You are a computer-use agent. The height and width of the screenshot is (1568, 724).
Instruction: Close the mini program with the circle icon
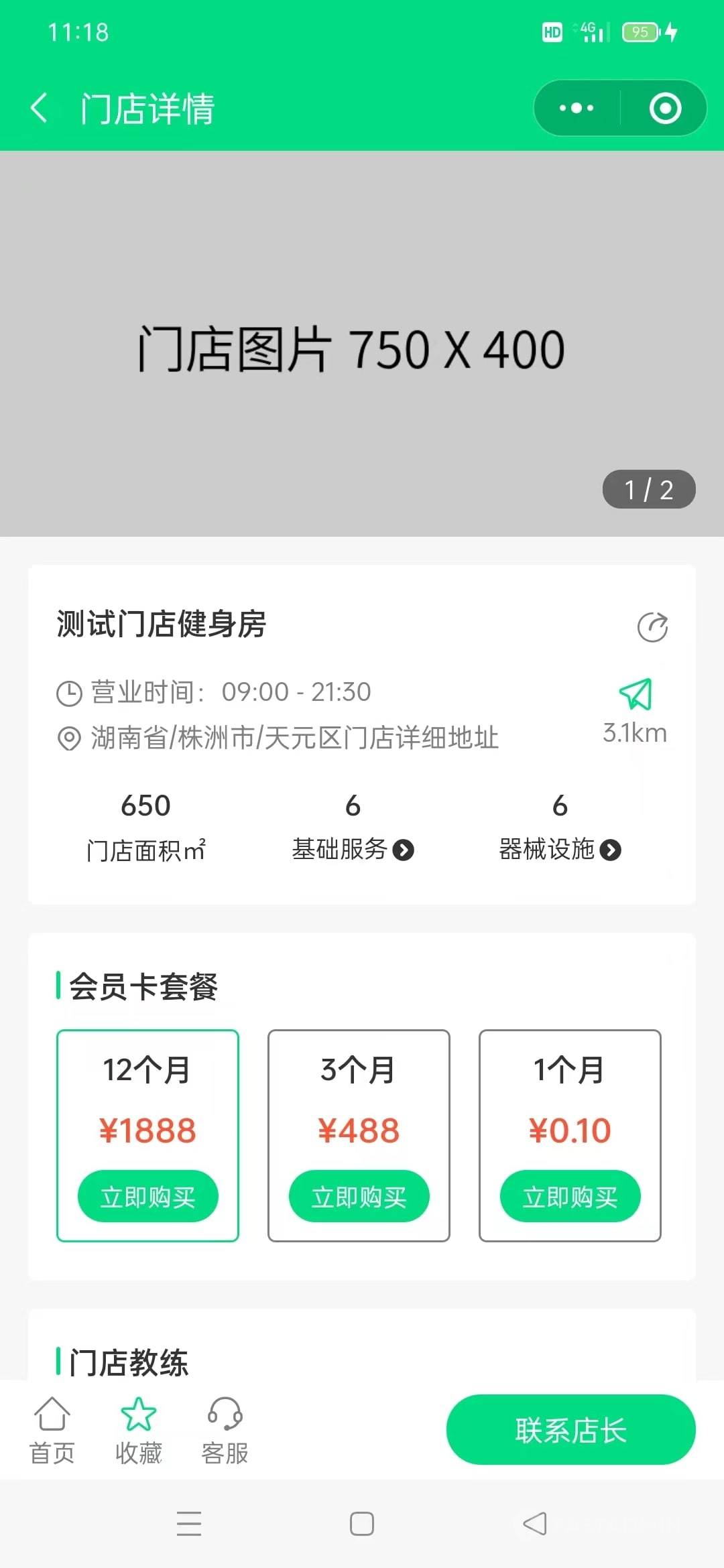[665, 108]
